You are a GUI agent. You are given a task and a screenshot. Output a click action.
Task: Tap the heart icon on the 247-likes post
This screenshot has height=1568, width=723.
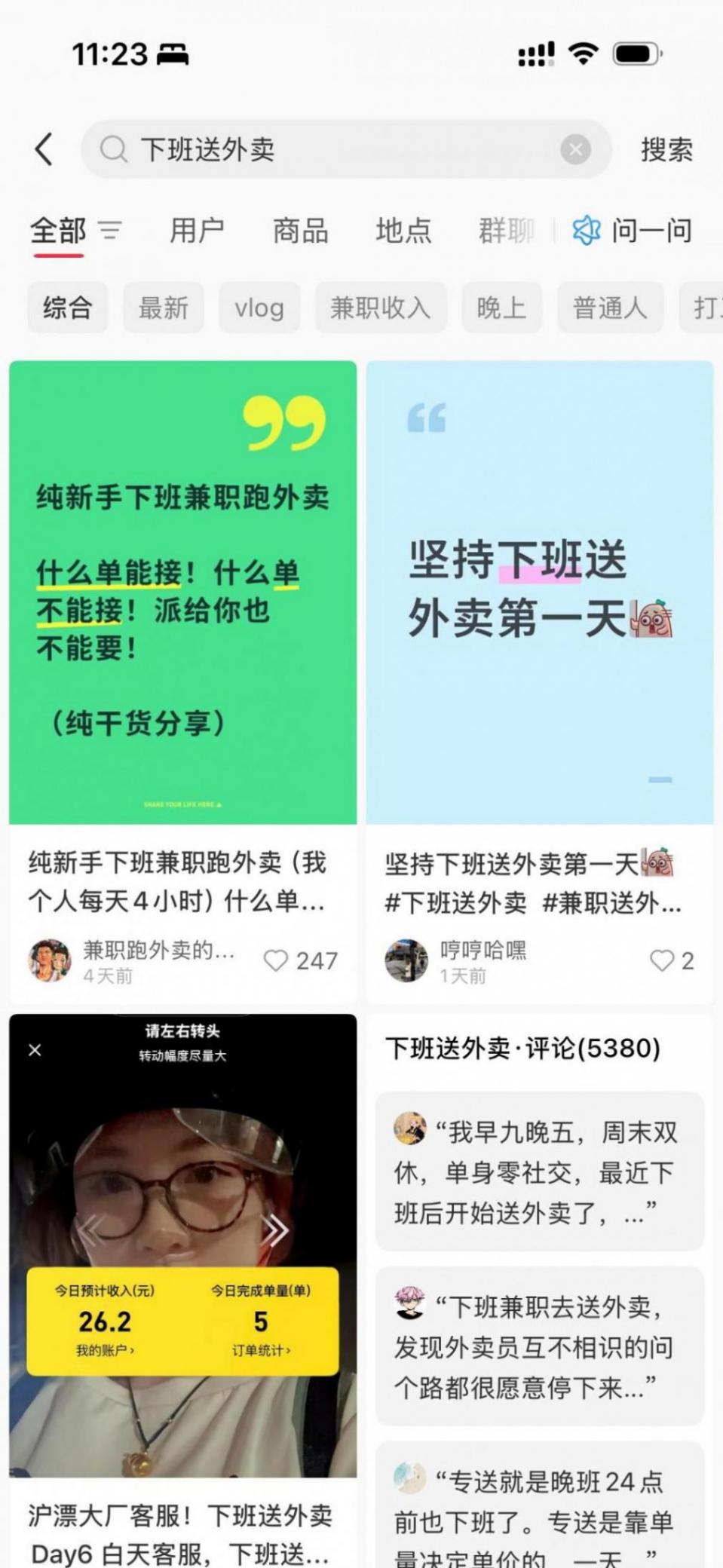[x=277, y=960]
